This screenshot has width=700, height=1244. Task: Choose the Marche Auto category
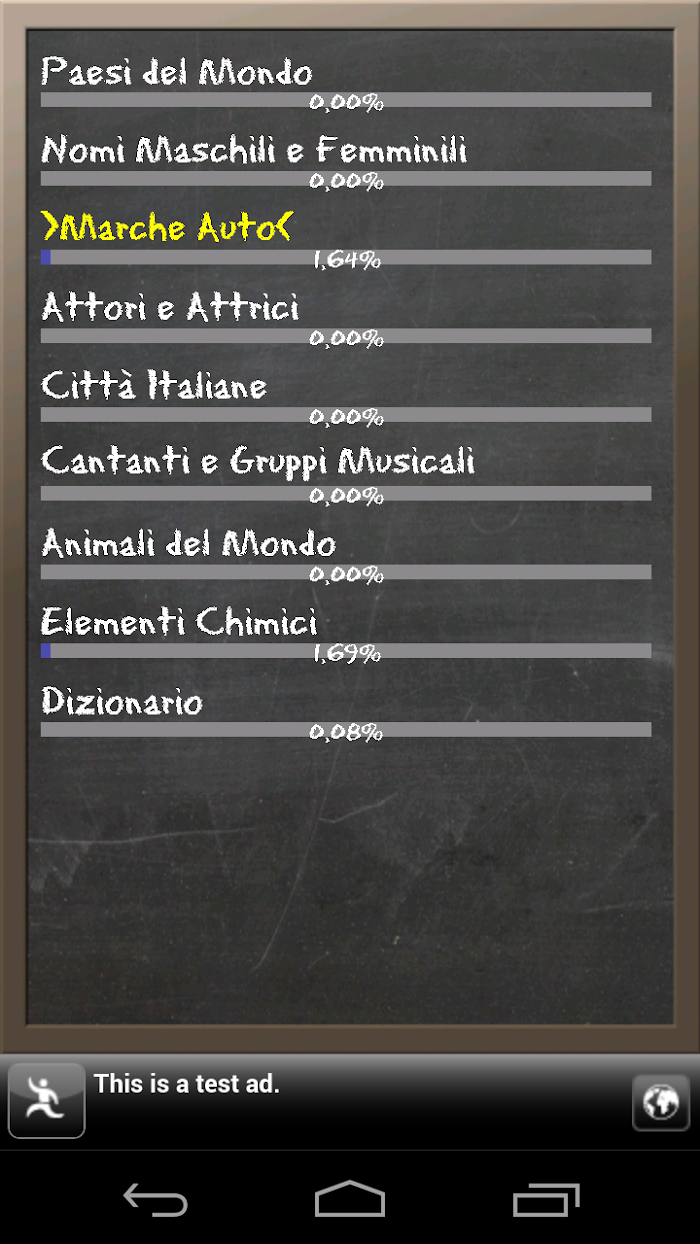point(166,228)
